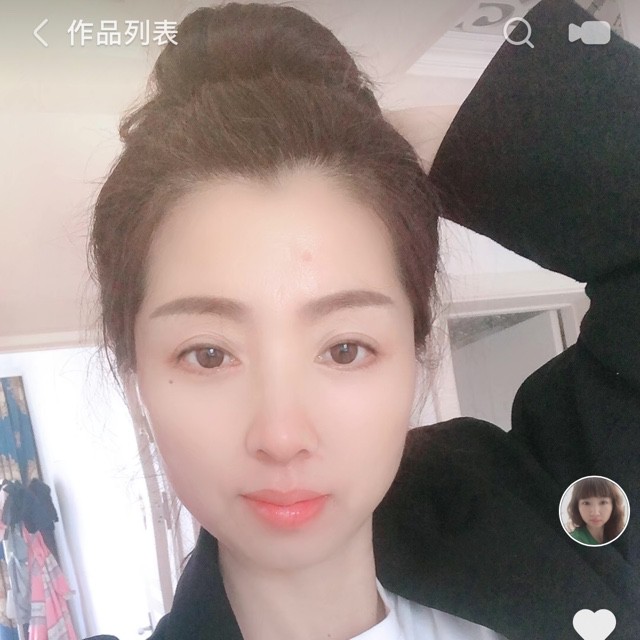640x640 pixels.
Task: Tap the video camera record icon
Action: (x=589, y=33)
